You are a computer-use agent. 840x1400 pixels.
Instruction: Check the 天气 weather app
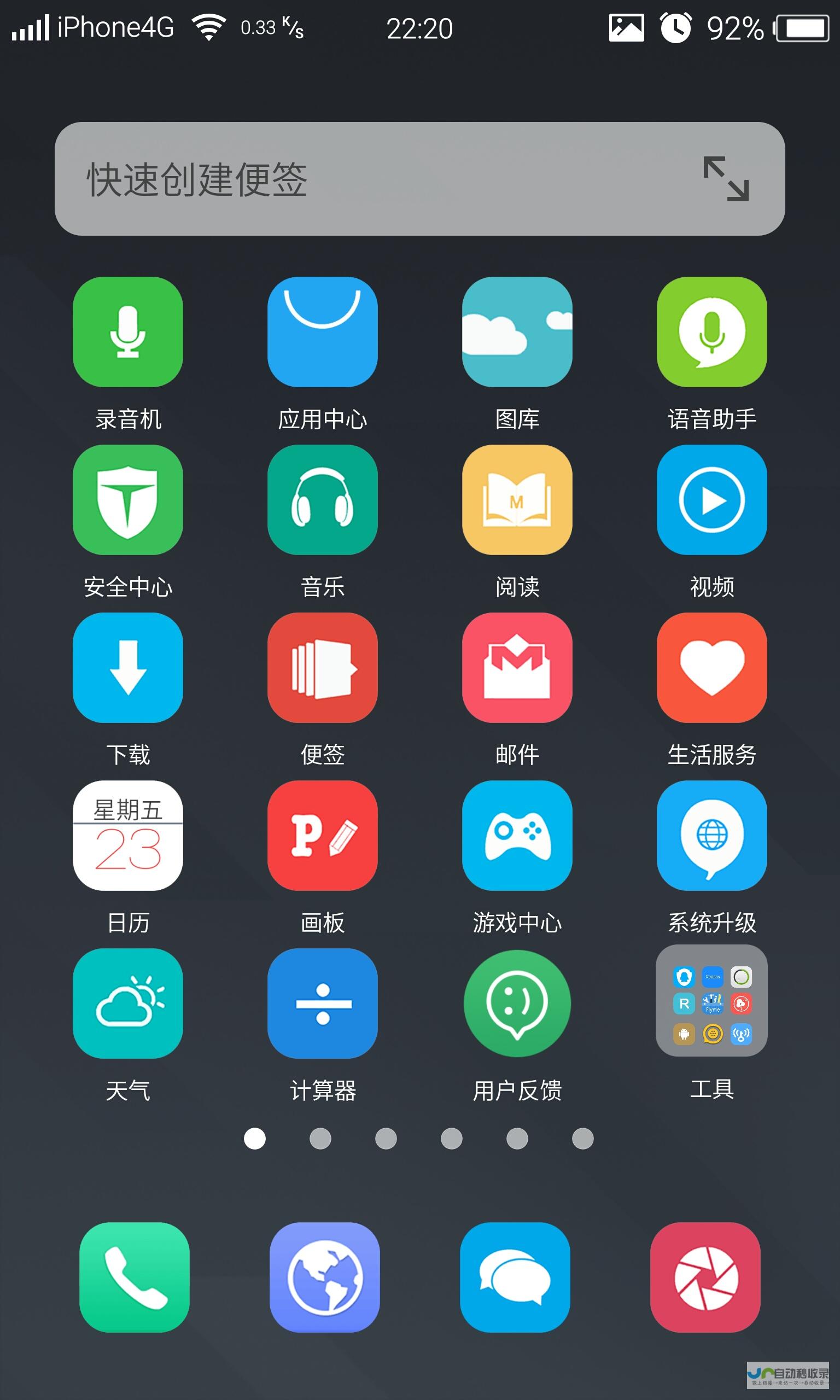point(128,1004)
